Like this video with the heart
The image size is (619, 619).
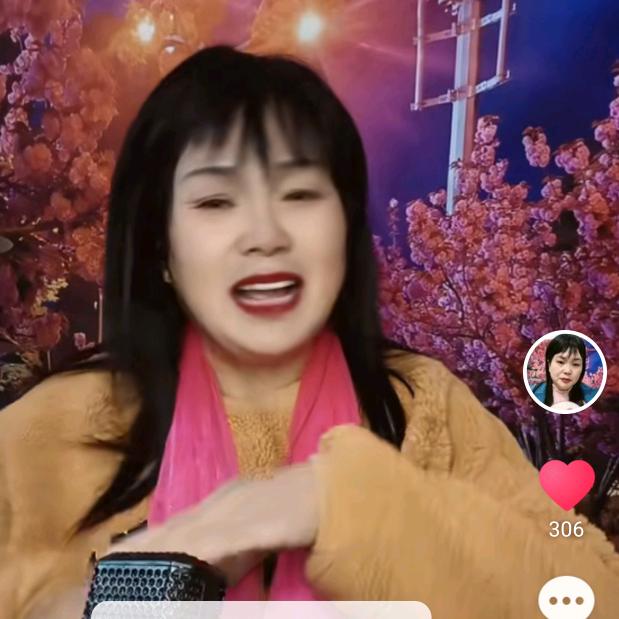pos(566,484)
